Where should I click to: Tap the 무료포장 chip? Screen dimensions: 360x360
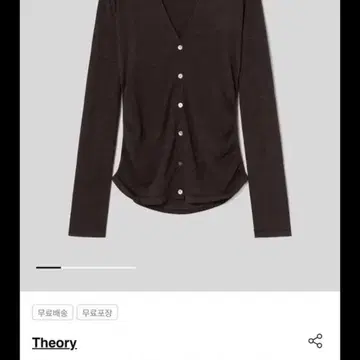coord(97,312)
